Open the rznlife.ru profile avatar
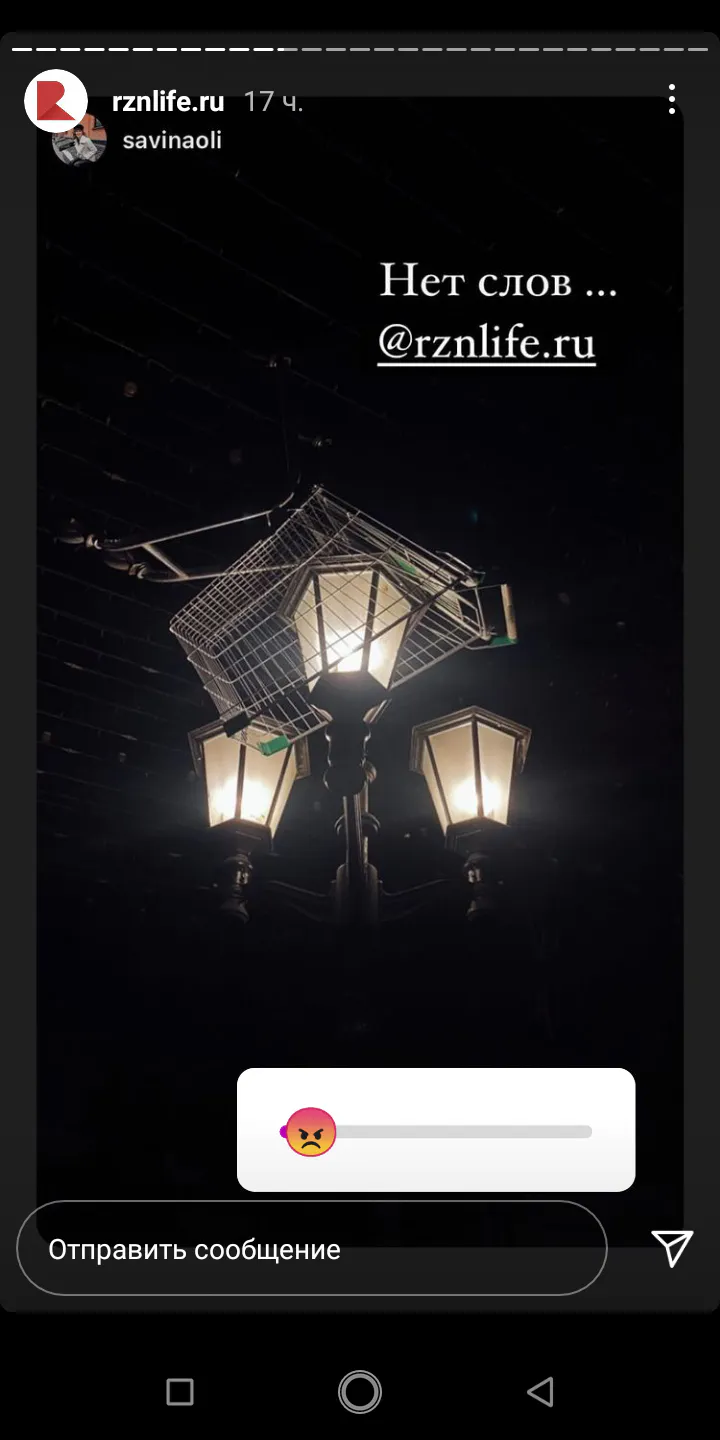The width and height of the screenshot is (720, 1440). [x=56, y=101]
